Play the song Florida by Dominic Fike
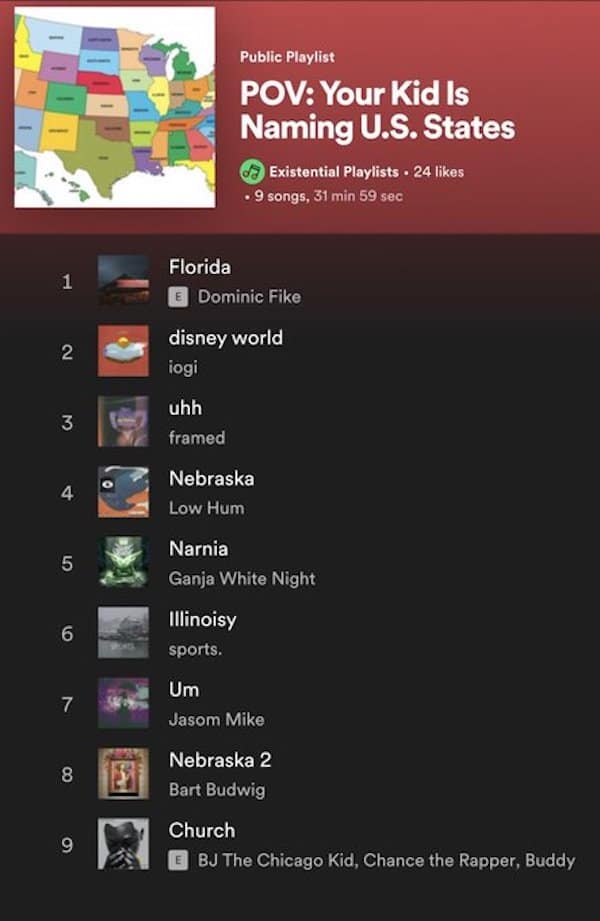 200,268
